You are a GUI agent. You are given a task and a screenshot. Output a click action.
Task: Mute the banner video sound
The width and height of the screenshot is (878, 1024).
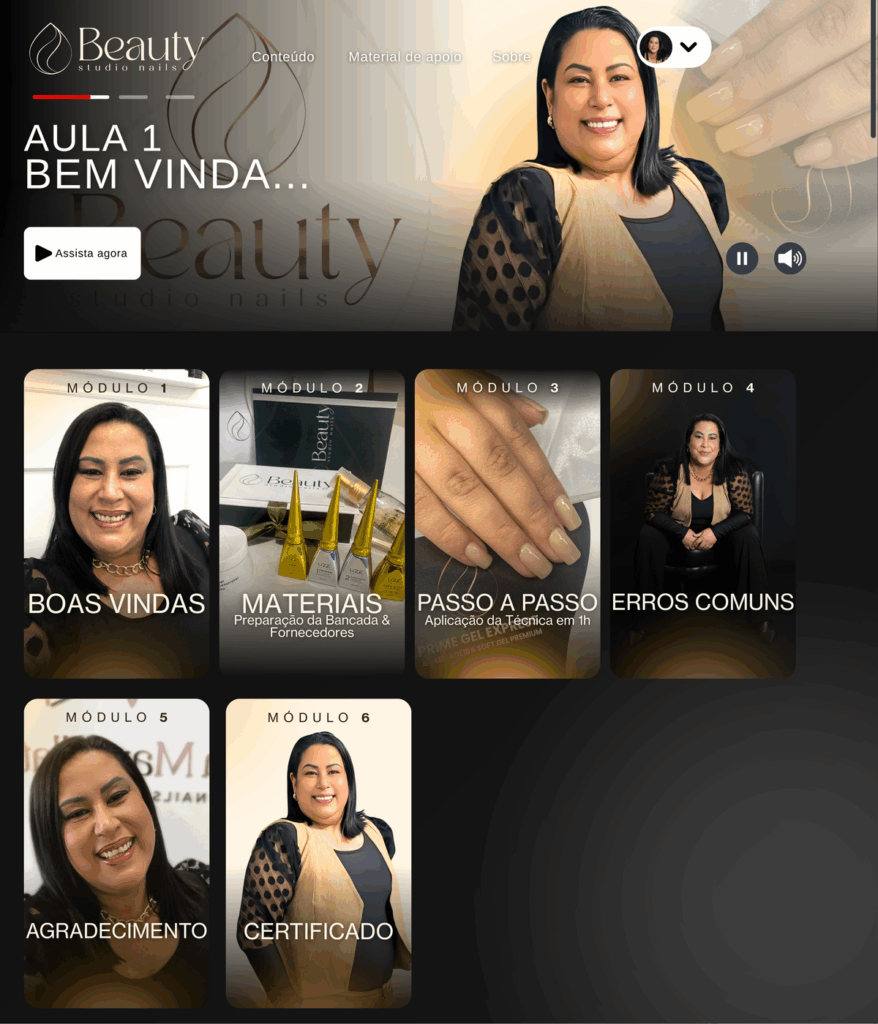789,259
